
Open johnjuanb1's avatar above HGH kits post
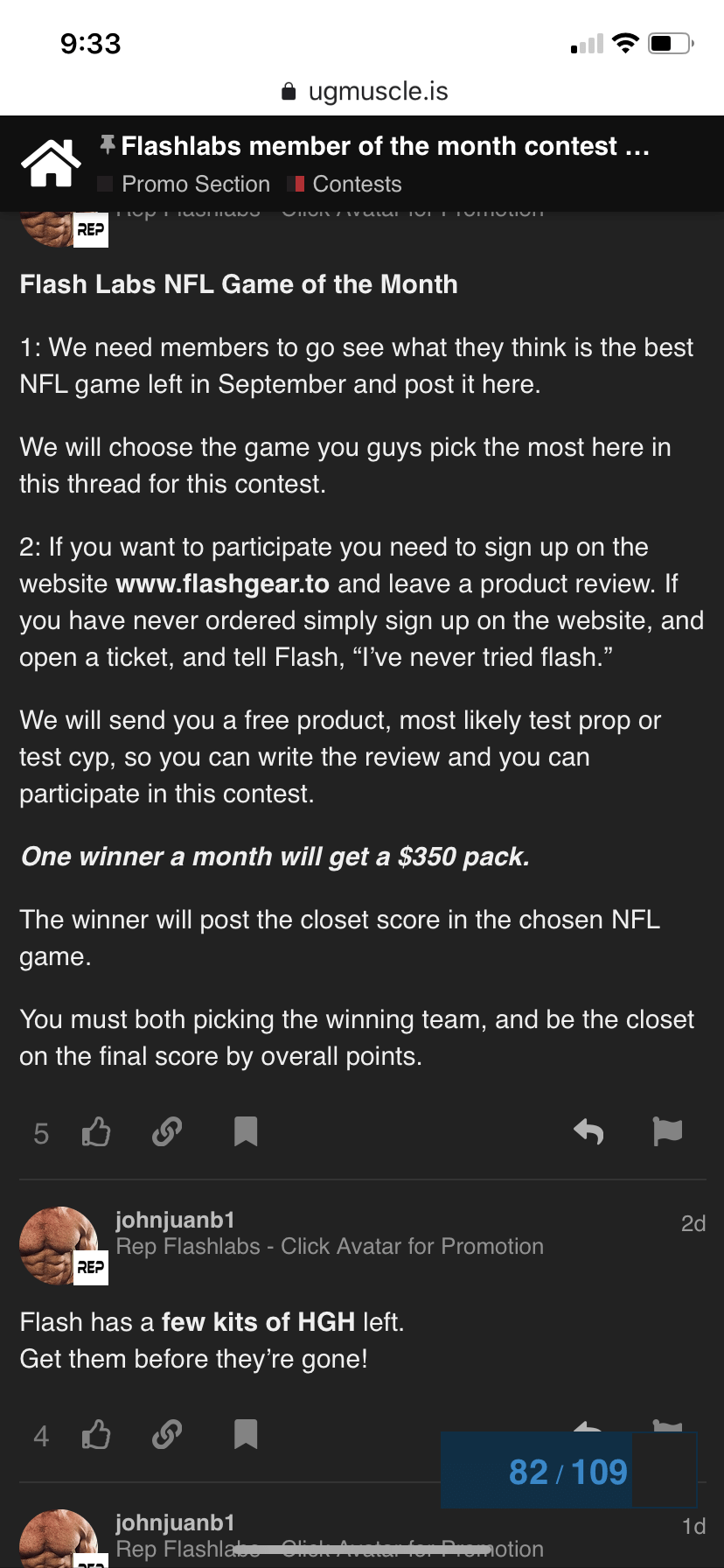pos(59,1246)
